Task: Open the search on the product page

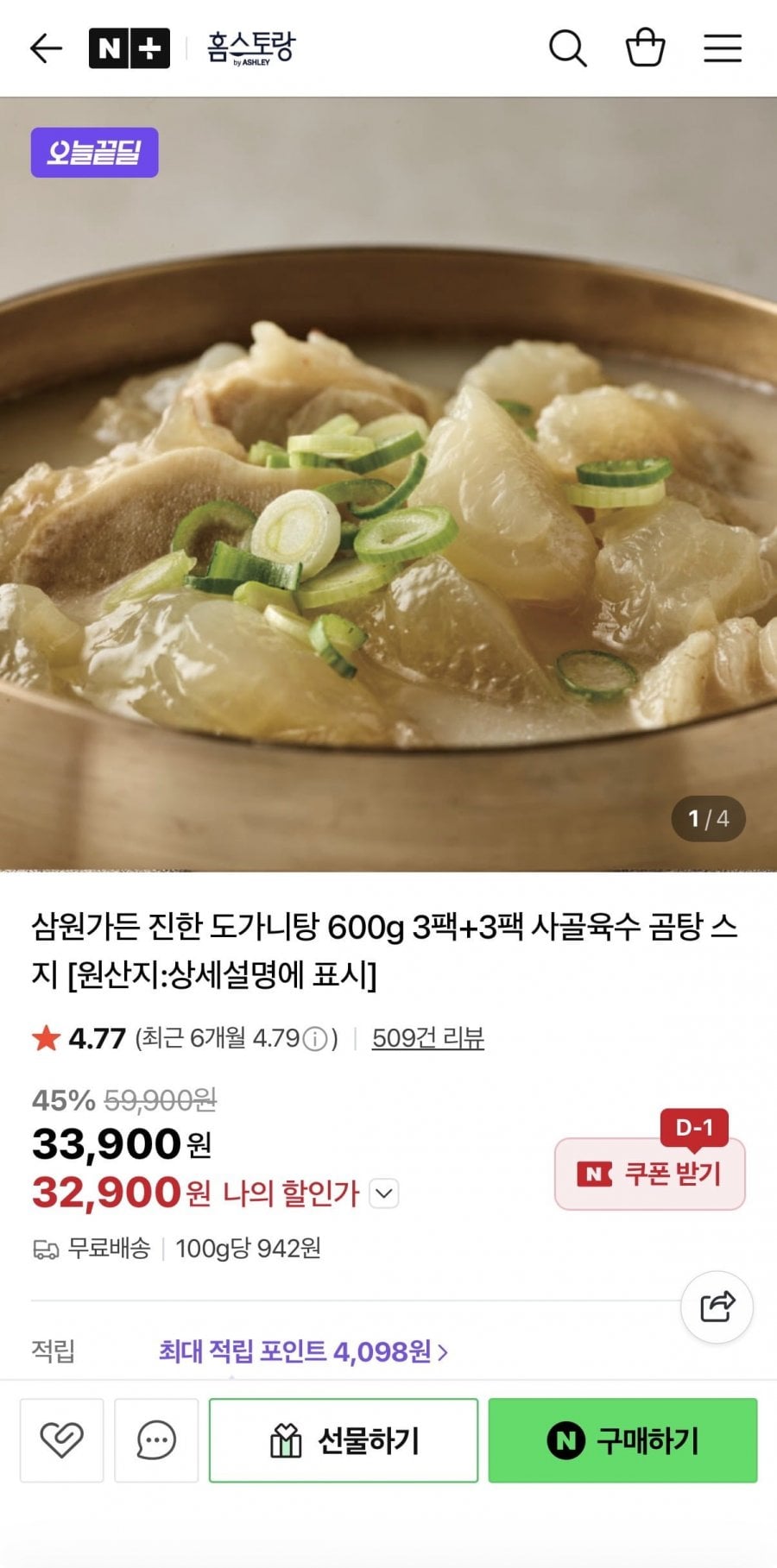Action: click(x=568, y=48)
